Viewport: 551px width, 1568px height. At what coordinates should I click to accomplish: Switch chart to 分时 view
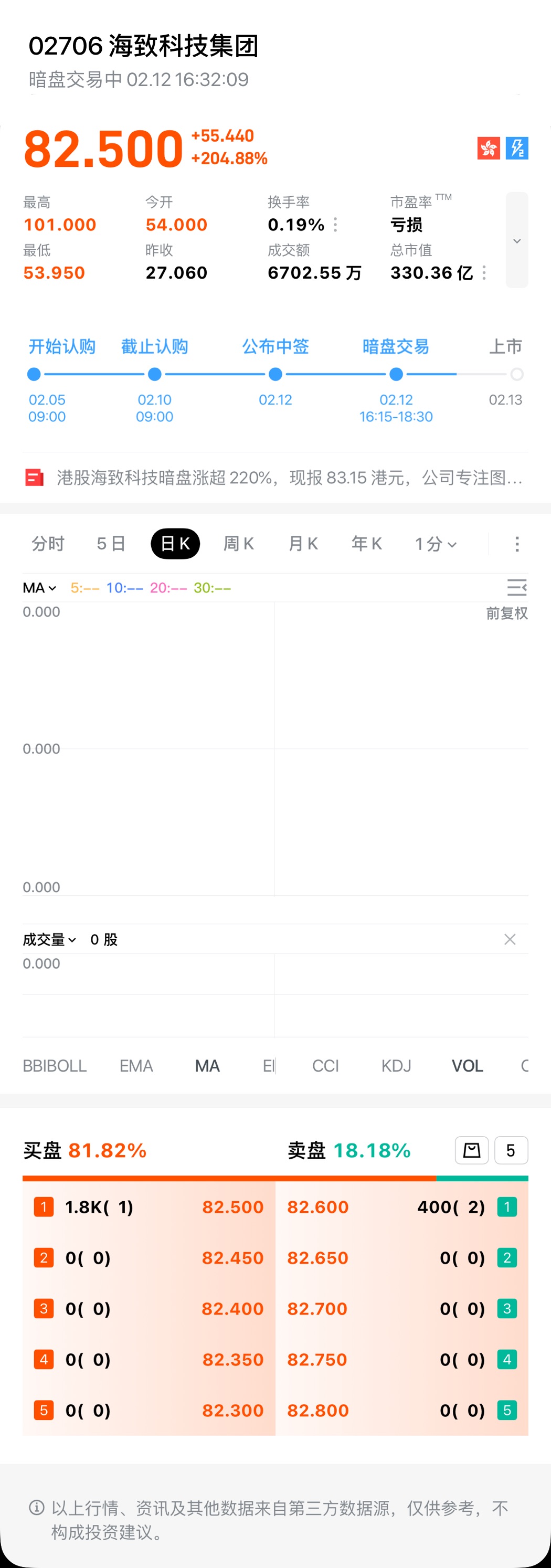coord(47,544)
